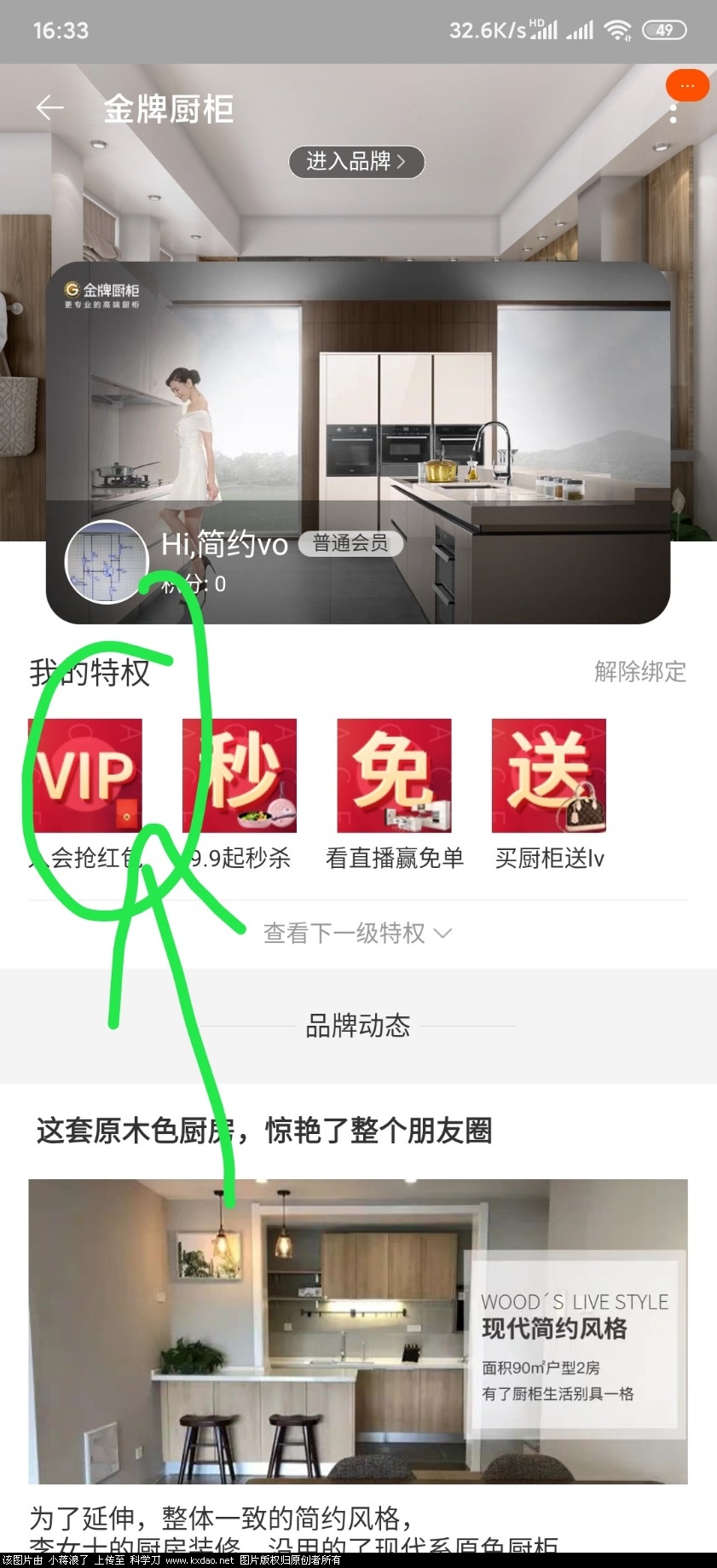Screen dimensions: 717x1568
Task: Expand 查看下一级特权
Action: pyautogui.click(x=357, y=933)
